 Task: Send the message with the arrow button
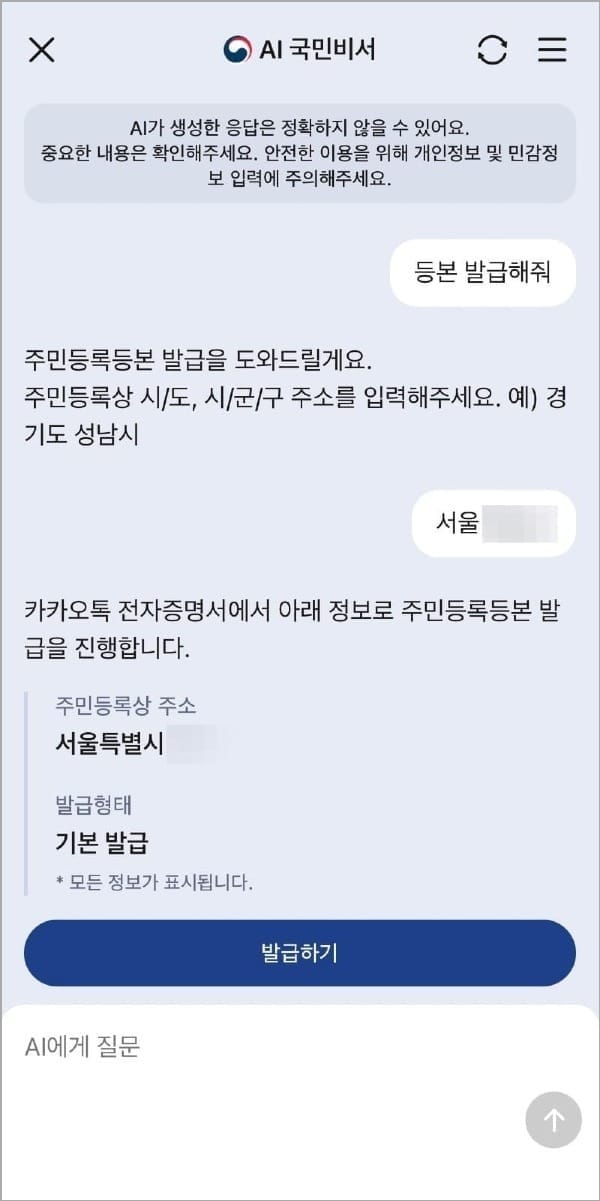553,1120
